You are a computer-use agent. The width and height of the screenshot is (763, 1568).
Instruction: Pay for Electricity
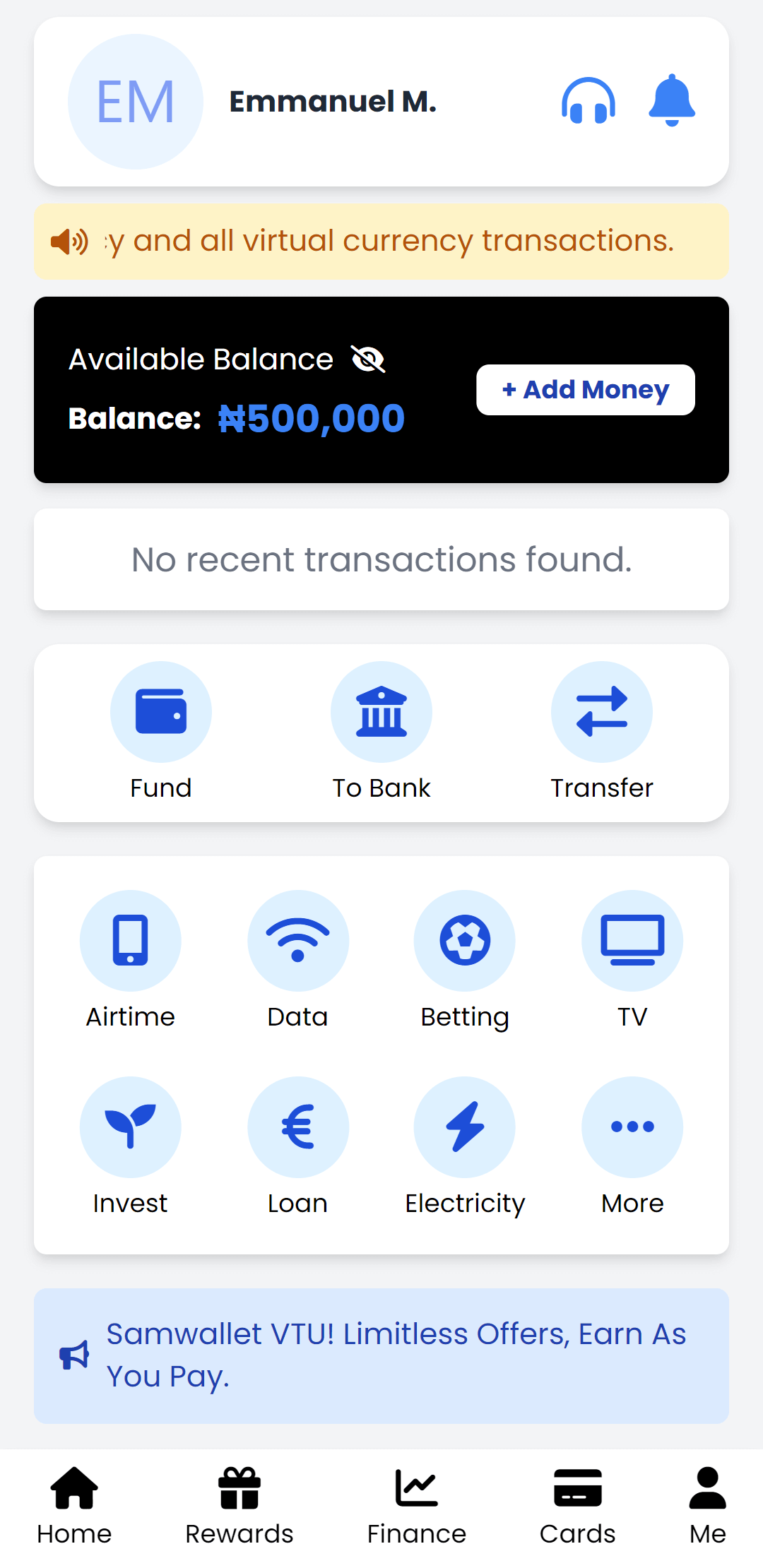pyautogui.click(x=465, y=1147)
